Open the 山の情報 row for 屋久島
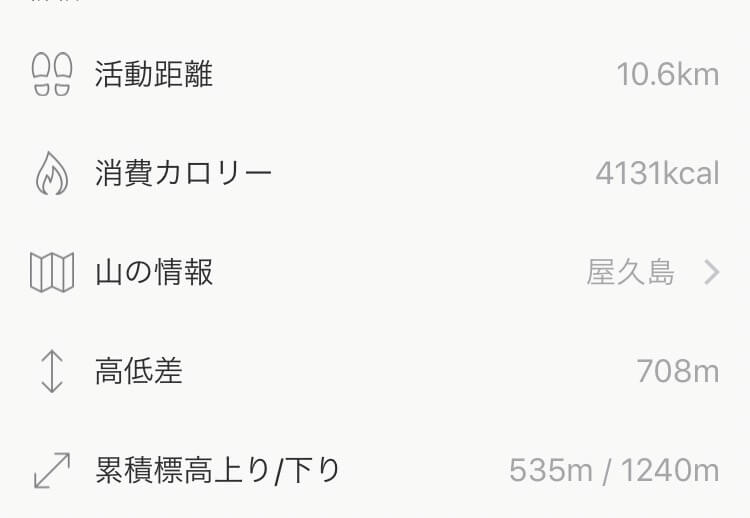 [374, 272]
